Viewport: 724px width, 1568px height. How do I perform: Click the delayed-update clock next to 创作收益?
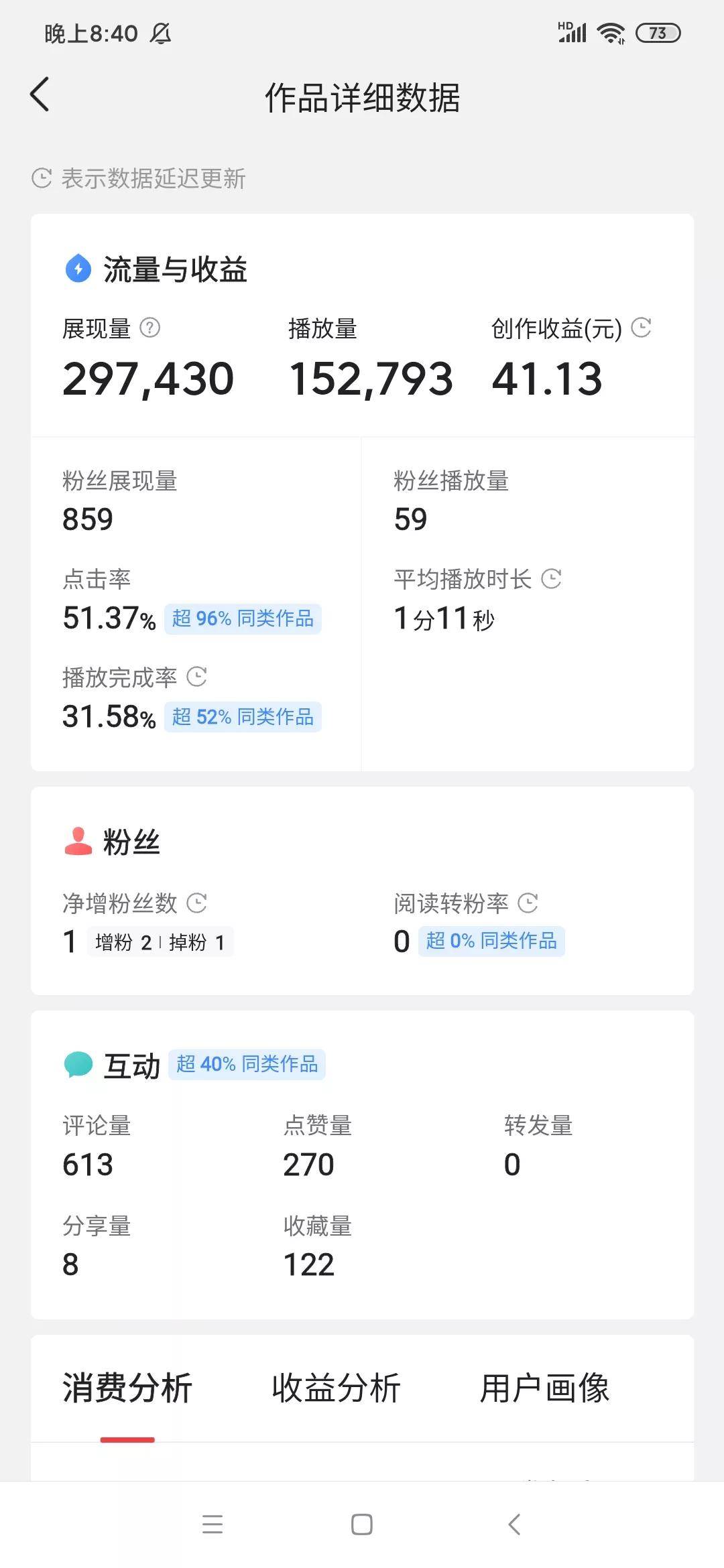[x=642, y=328]
